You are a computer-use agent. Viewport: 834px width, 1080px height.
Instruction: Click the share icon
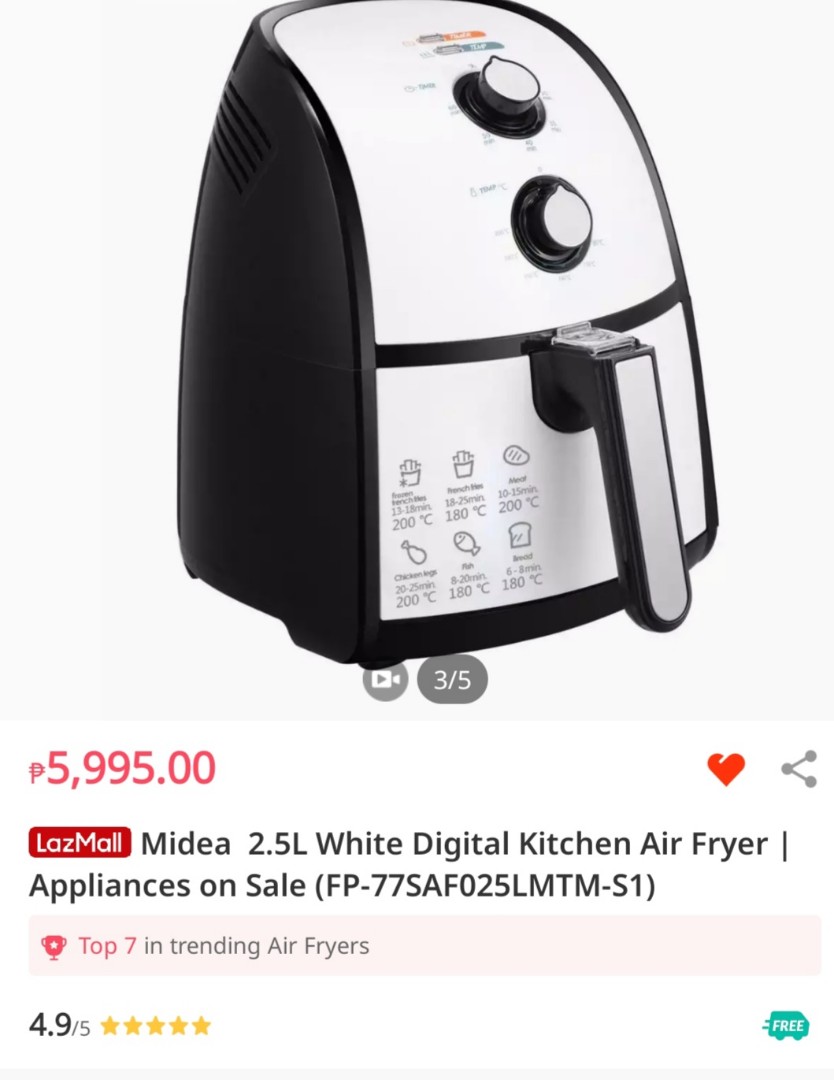pos(797,769)
